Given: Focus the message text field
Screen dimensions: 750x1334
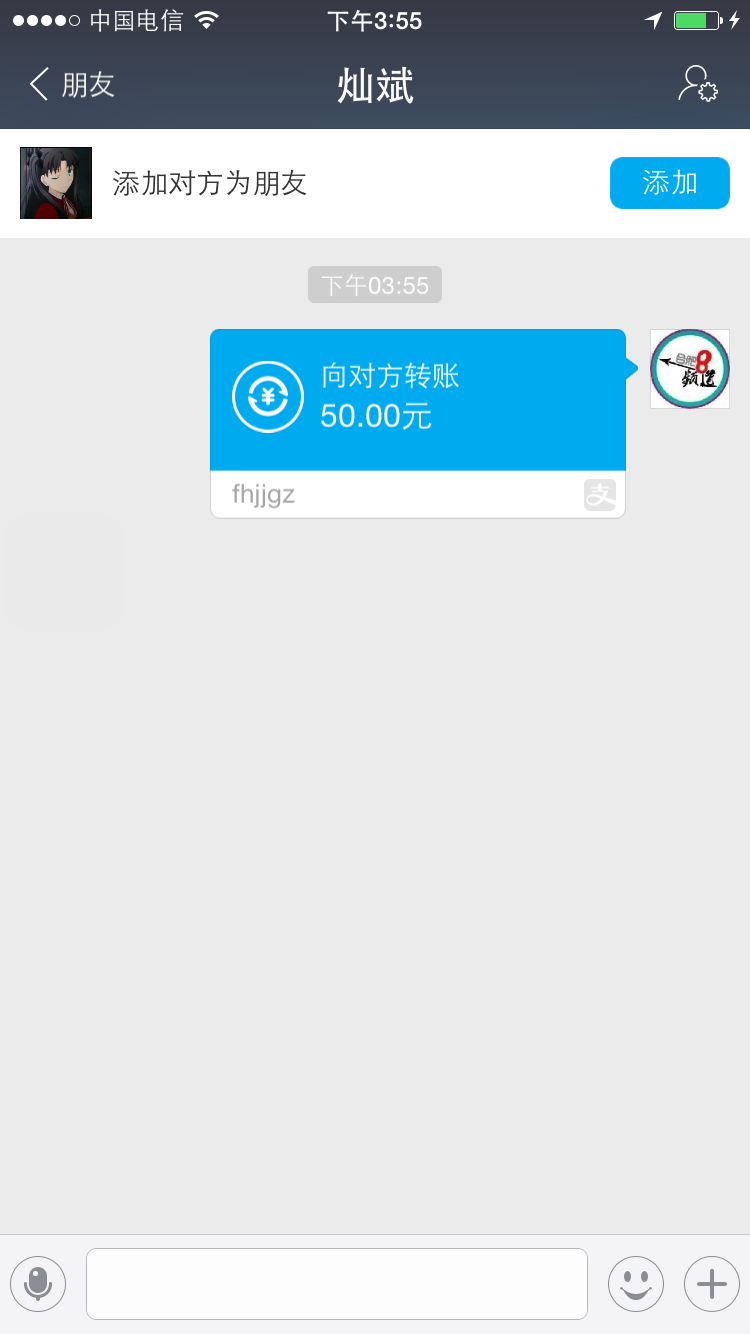Looking at the screenshot, I should click(336, 1283).
